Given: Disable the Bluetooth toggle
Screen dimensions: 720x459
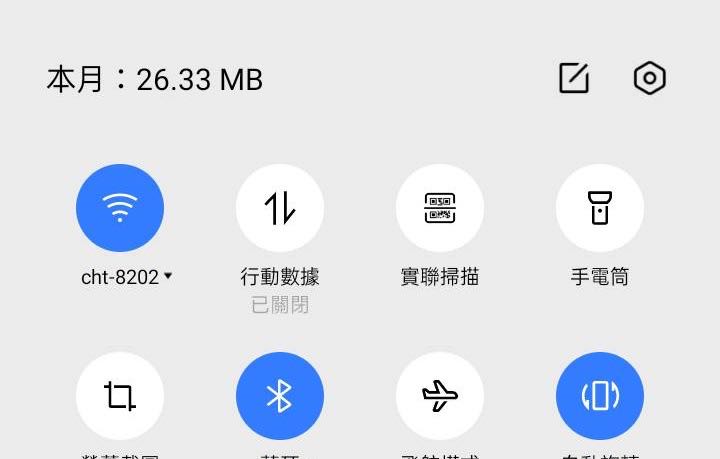Looking at the screenshot, I should tap(280, 396).
